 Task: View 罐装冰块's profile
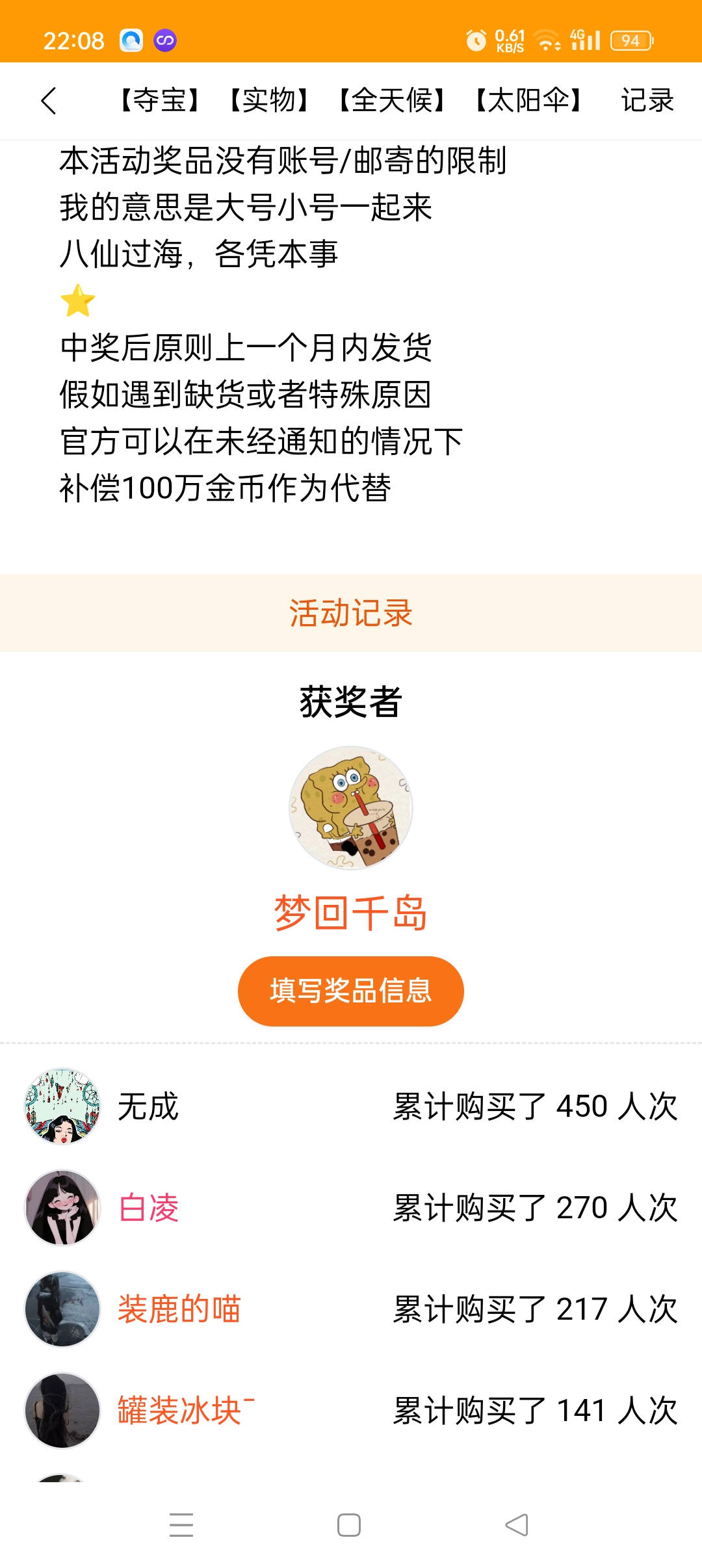(x=62, y=1411)
